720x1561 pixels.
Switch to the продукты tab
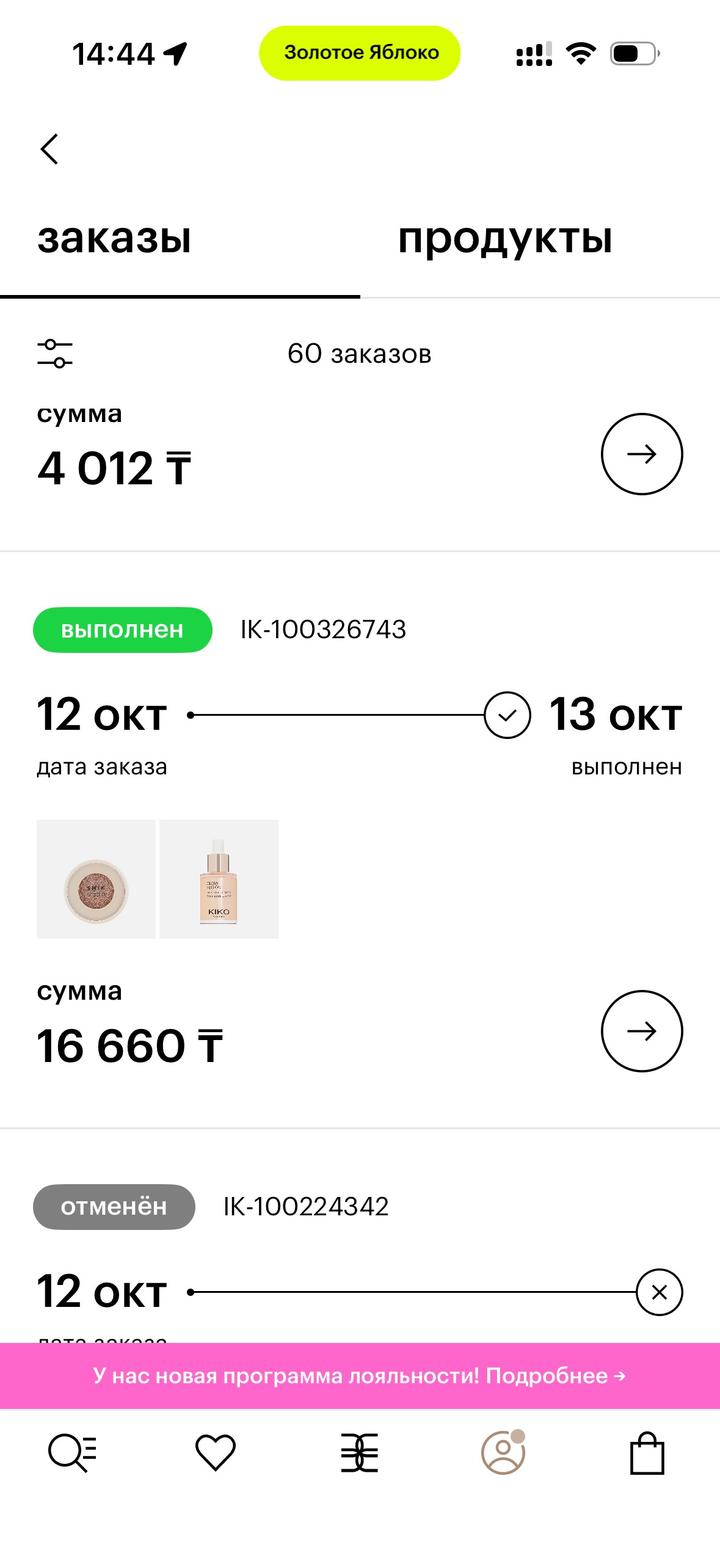click(505, 239)
